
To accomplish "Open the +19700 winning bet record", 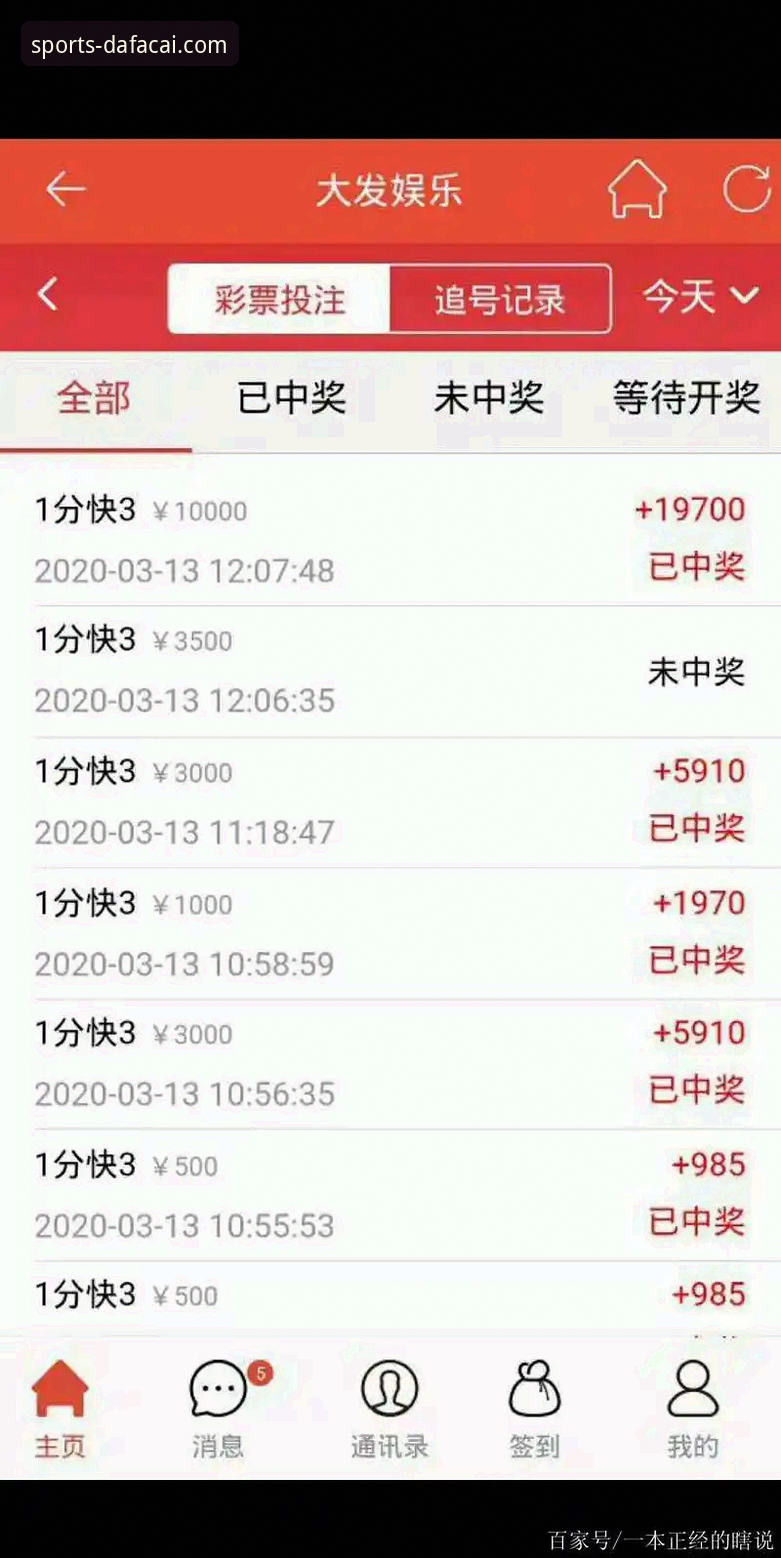I will coord(390,540).
